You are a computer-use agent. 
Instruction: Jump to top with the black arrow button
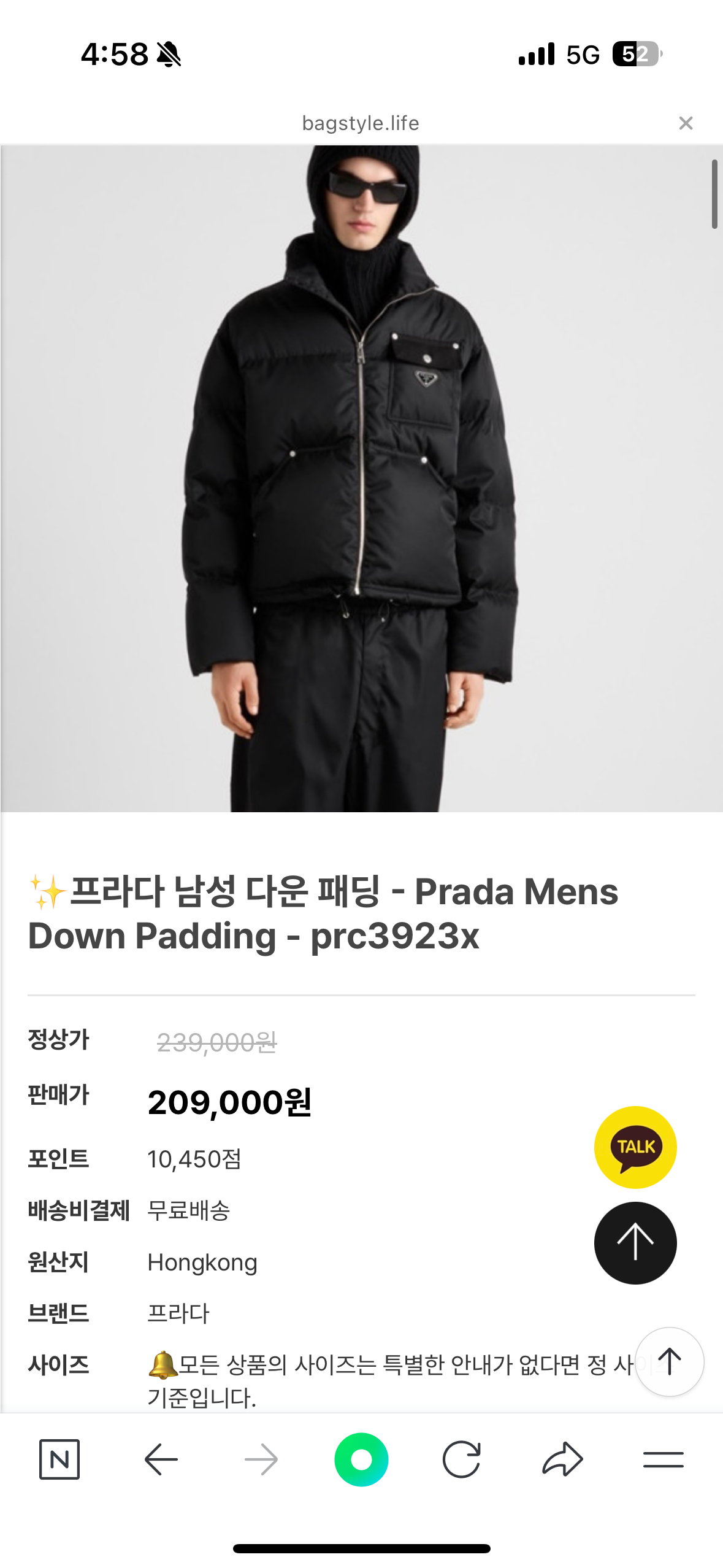pos(635,1242)
